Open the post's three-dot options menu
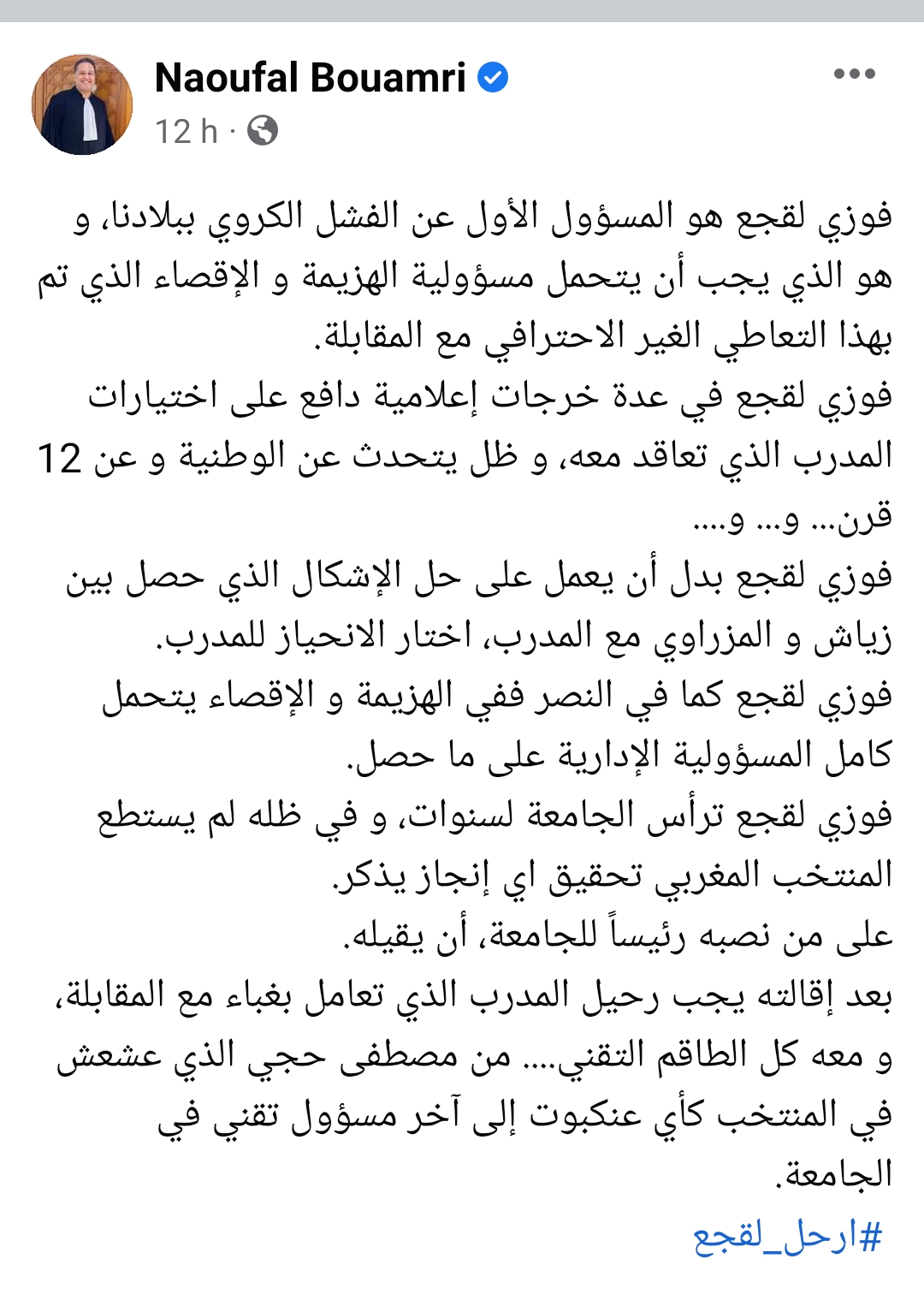 pos(854,74)
